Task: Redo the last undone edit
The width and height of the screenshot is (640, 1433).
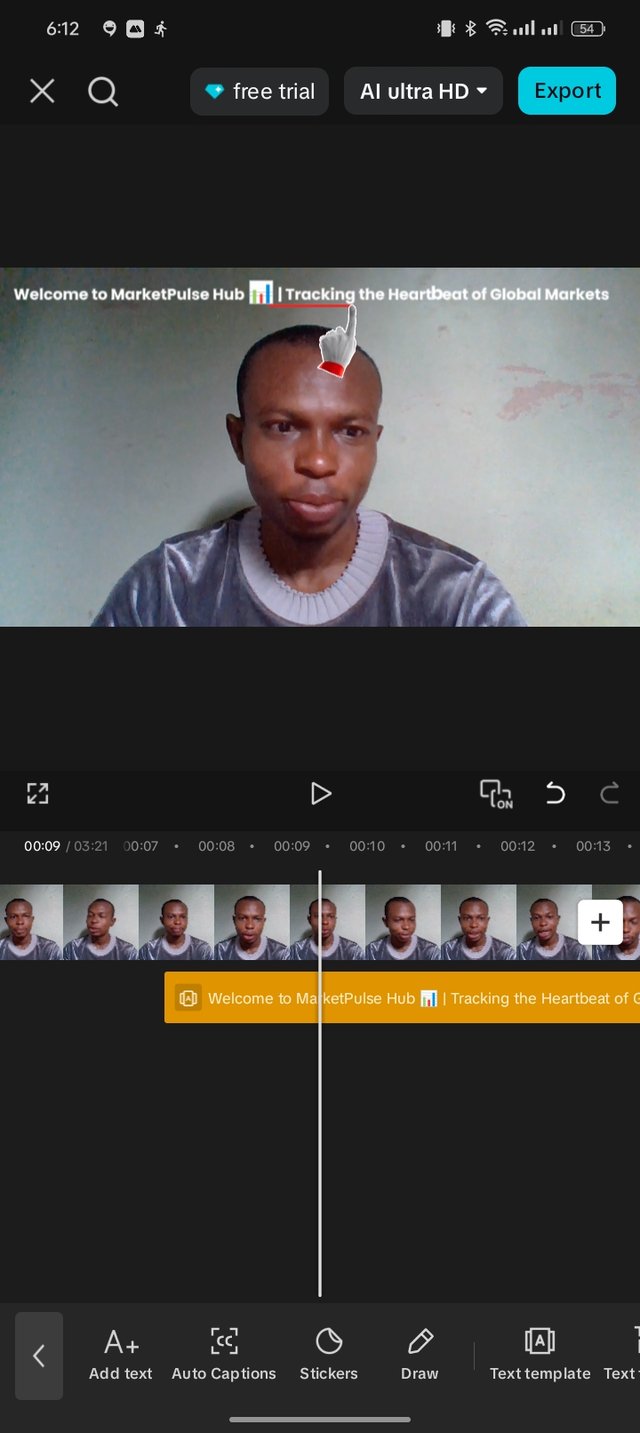Action: coord(609,794)
